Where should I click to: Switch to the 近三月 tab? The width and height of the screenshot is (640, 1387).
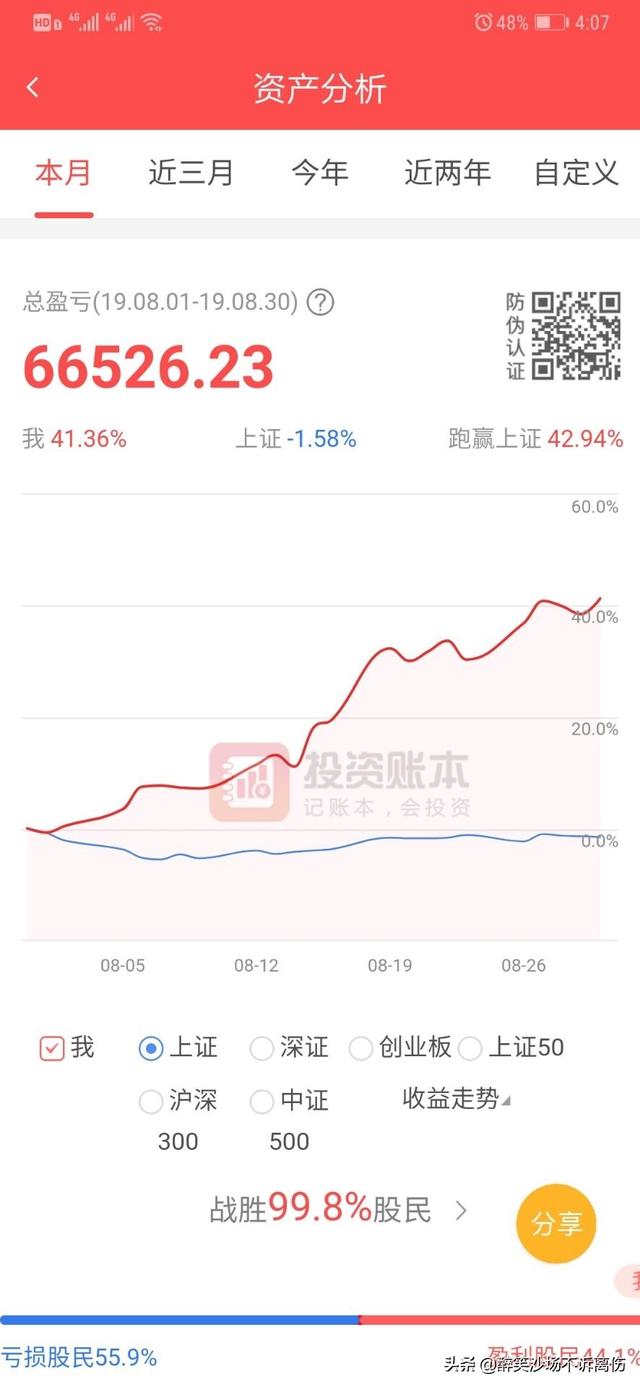point(190,173)
